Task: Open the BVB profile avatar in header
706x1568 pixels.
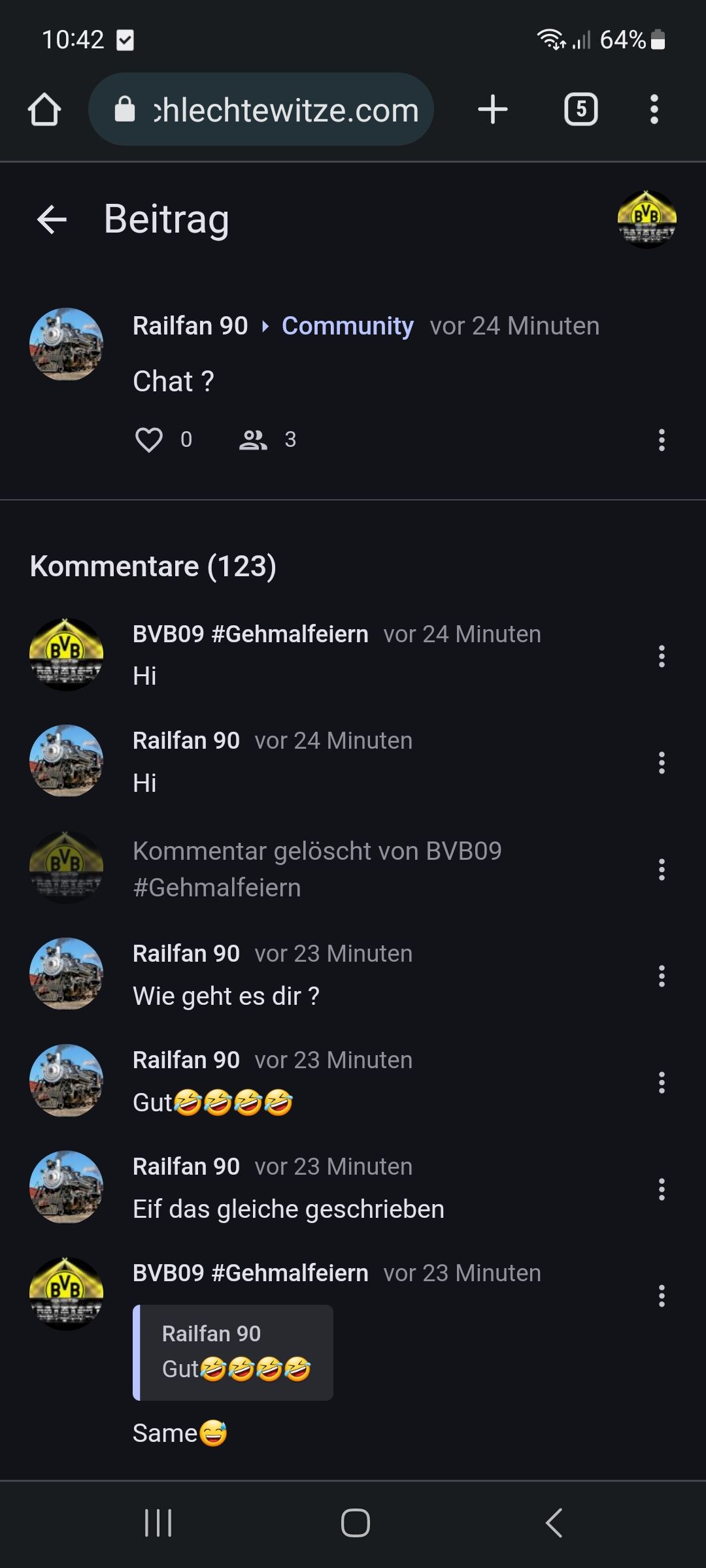Action: [647, 219]
